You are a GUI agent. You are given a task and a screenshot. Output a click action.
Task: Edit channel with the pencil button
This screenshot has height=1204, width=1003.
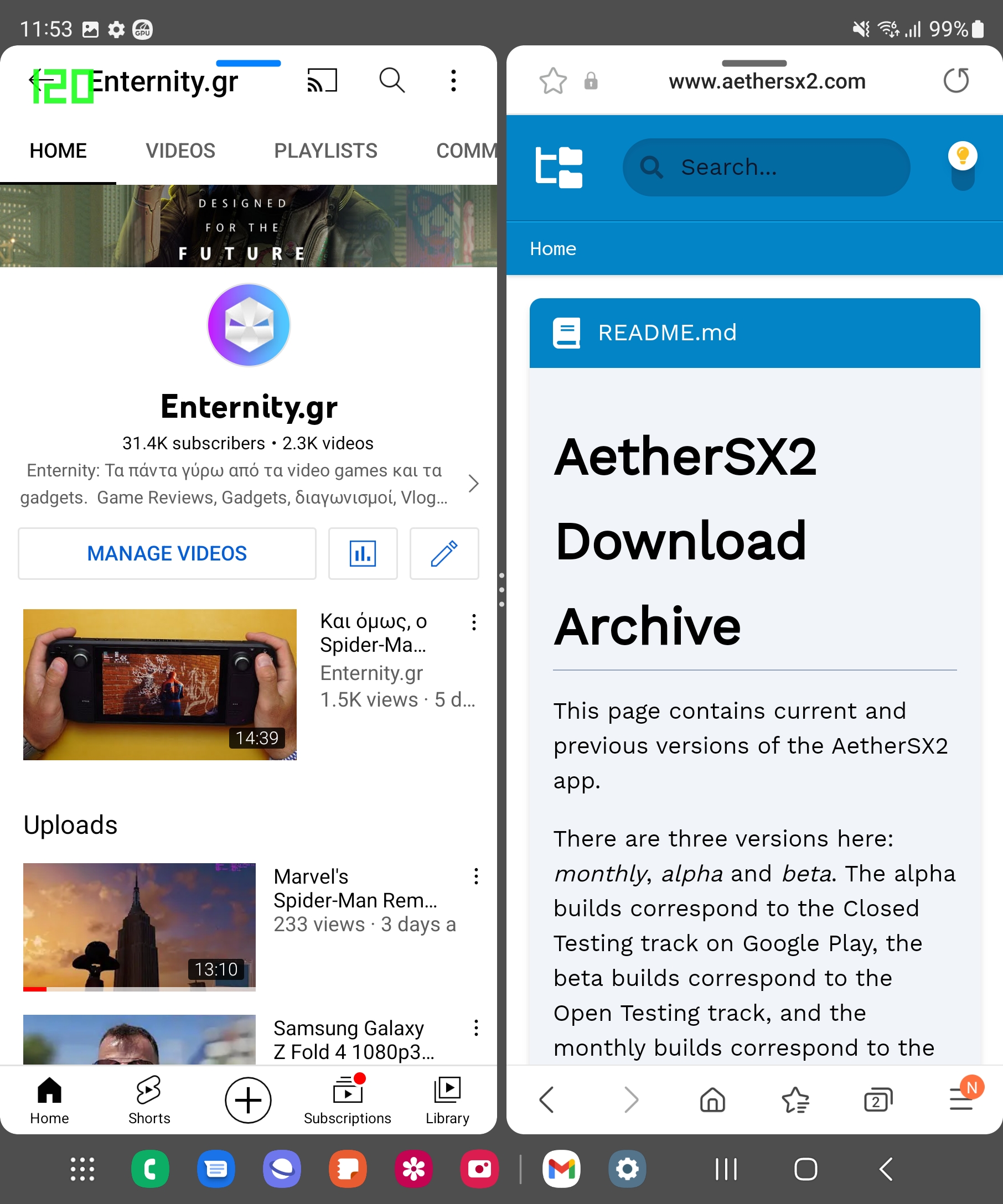click(x=444, y=553)
